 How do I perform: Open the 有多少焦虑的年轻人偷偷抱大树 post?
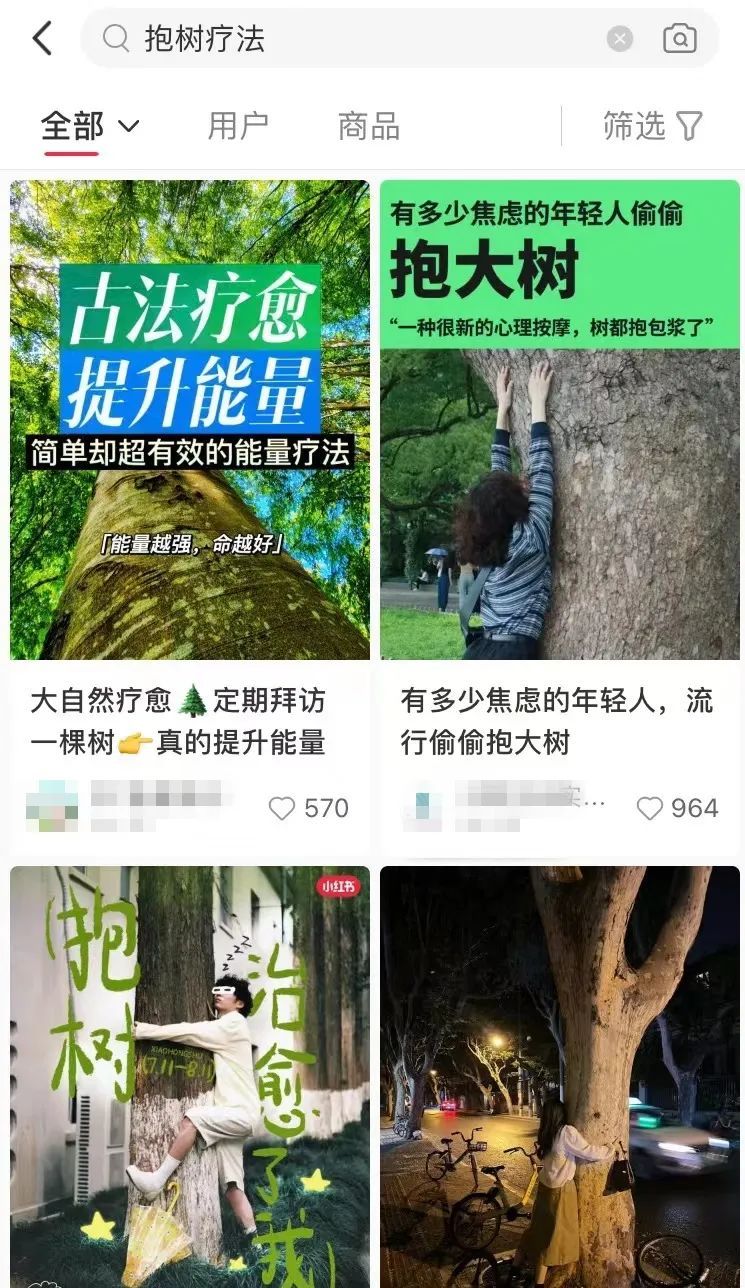tap(560, 420)
